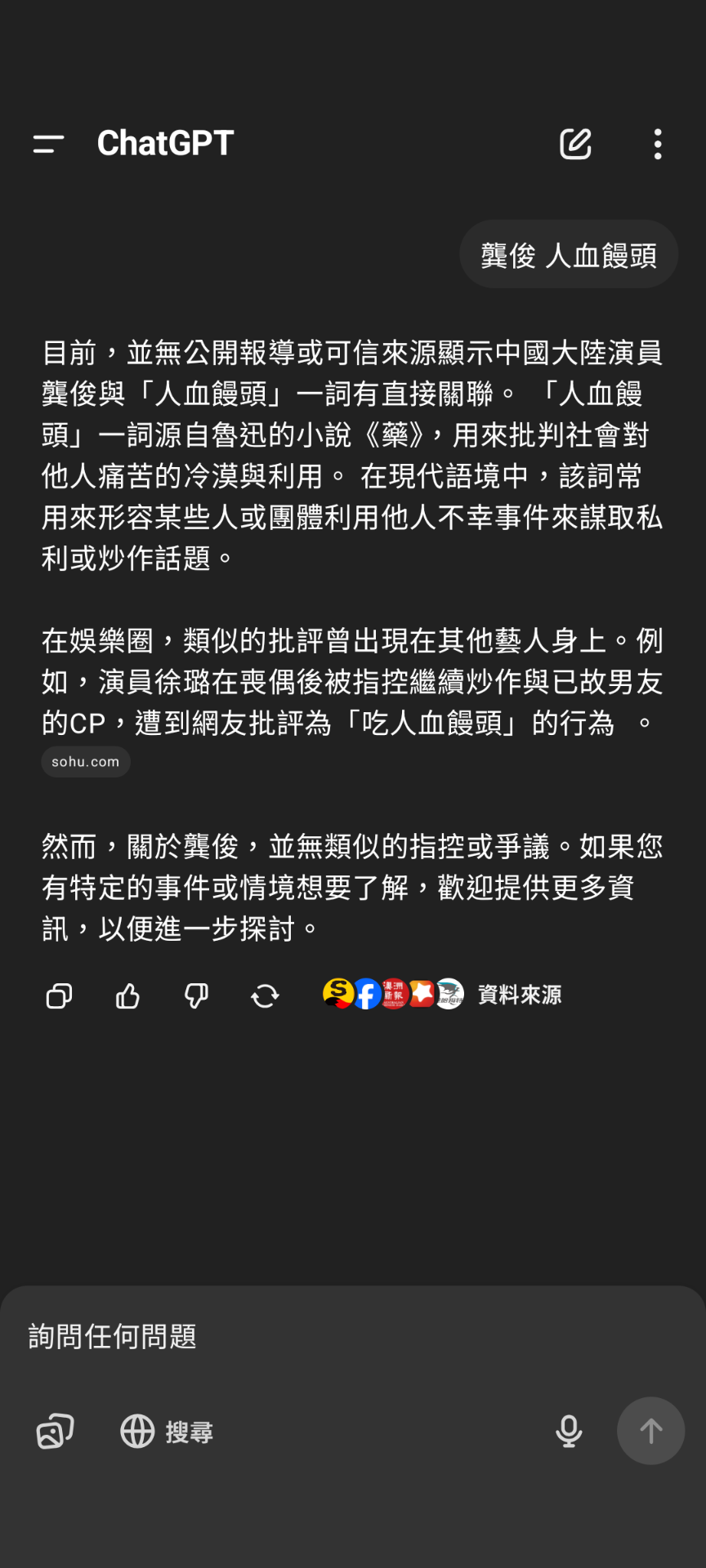
Task: Open the sohu.com source citation
Action: click(x=86, y=761)
